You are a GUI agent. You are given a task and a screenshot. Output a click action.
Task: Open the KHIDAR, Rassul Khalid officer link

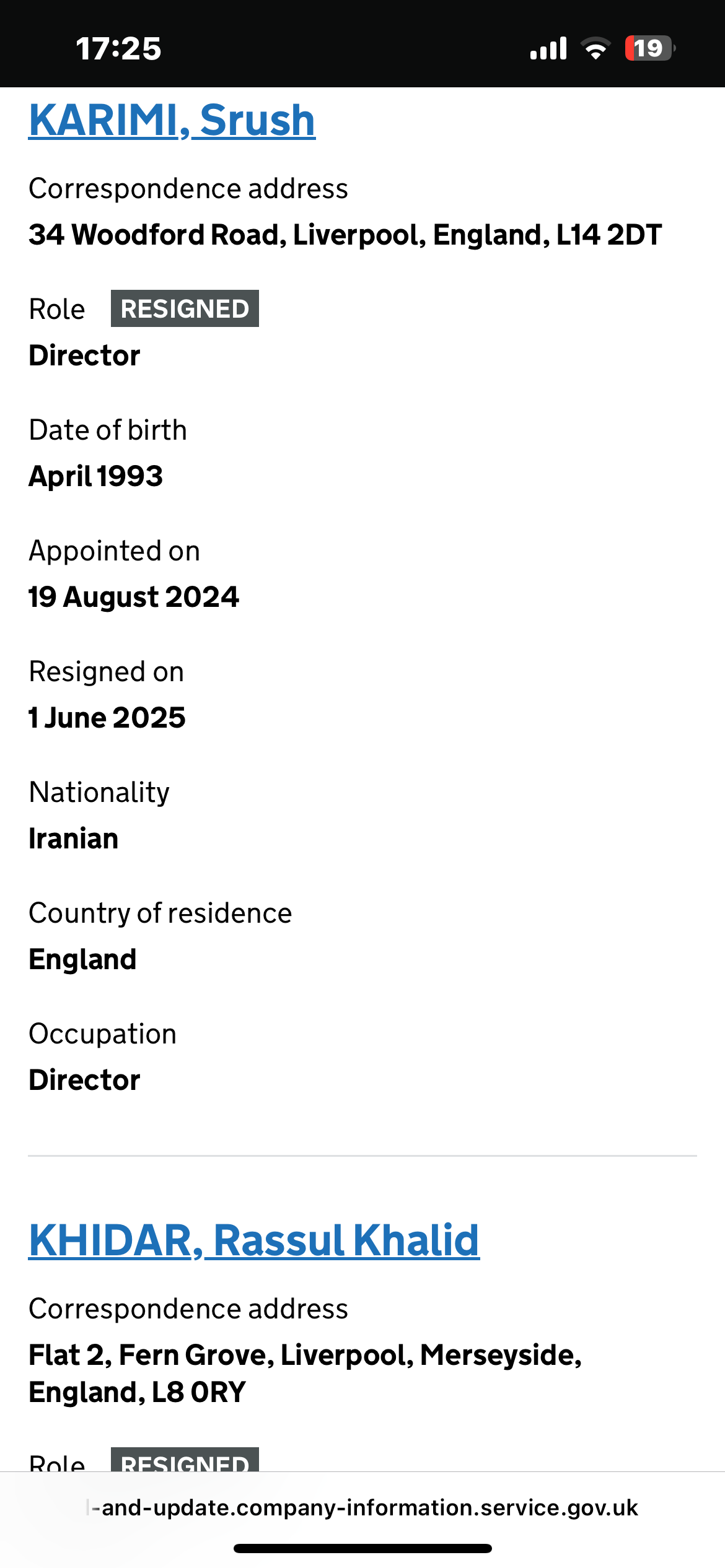coord(254,1240)
